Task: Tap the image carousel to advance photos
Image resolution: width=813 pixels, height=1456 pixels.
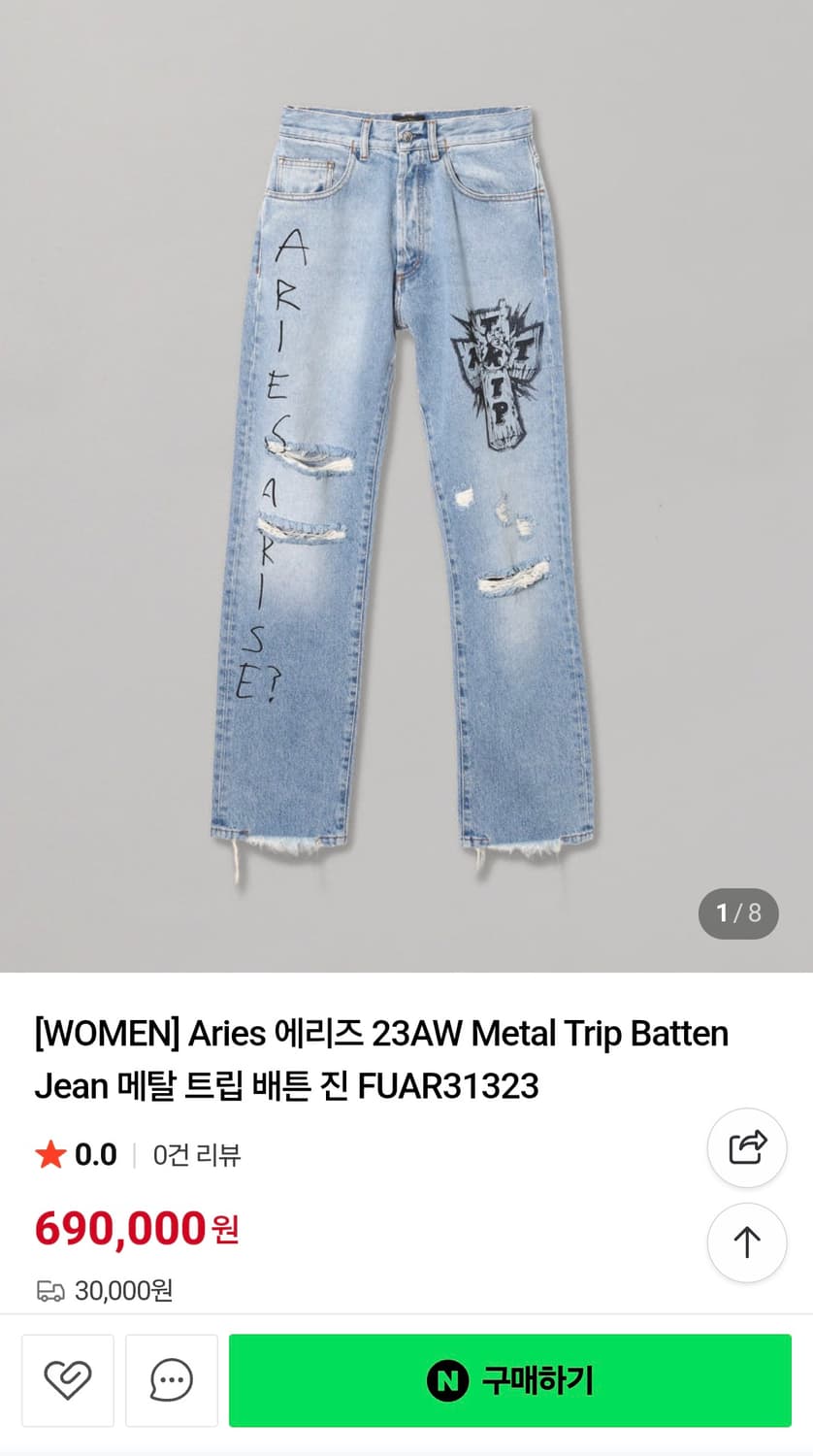Action: (x=406, y=485)
